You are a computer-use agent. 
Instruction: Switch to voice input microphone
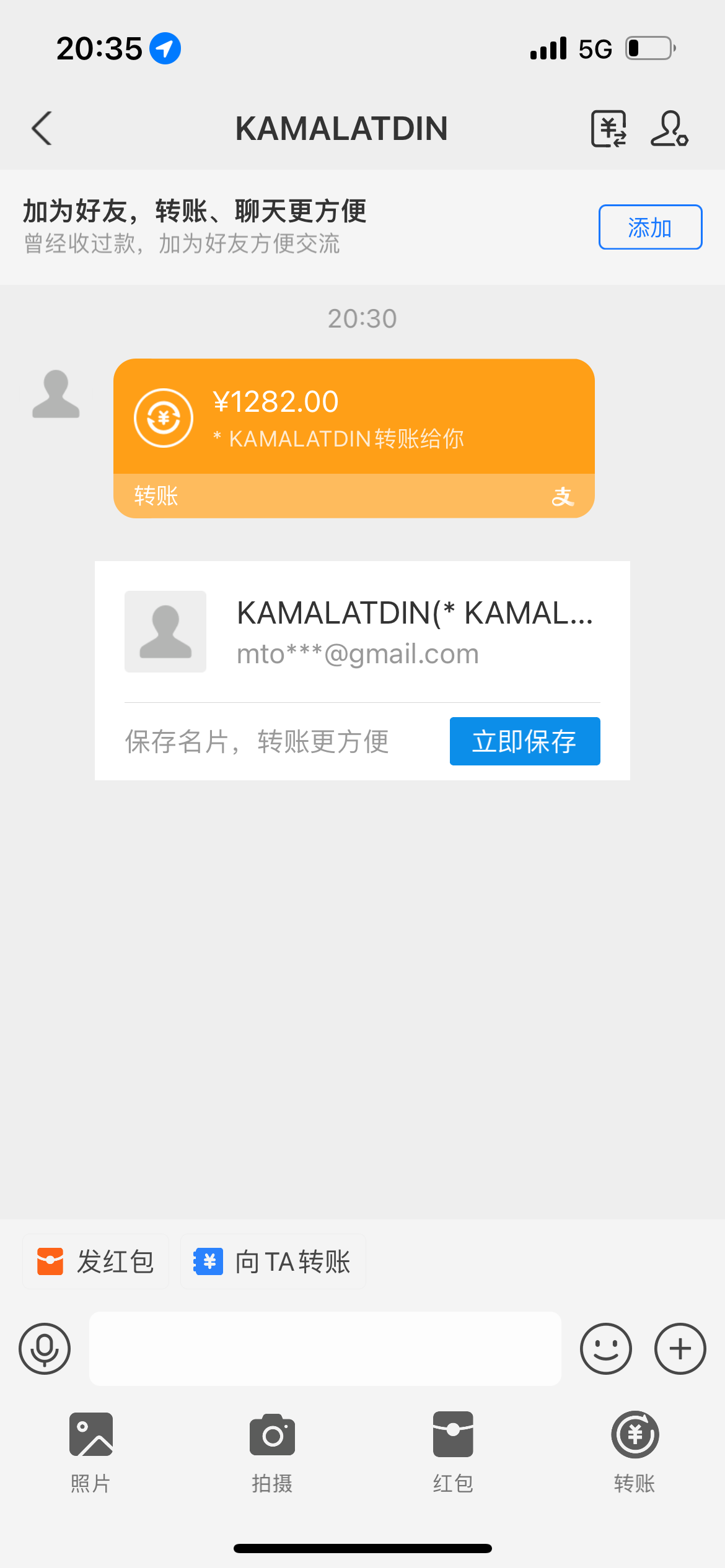(x=45, y=1348)
